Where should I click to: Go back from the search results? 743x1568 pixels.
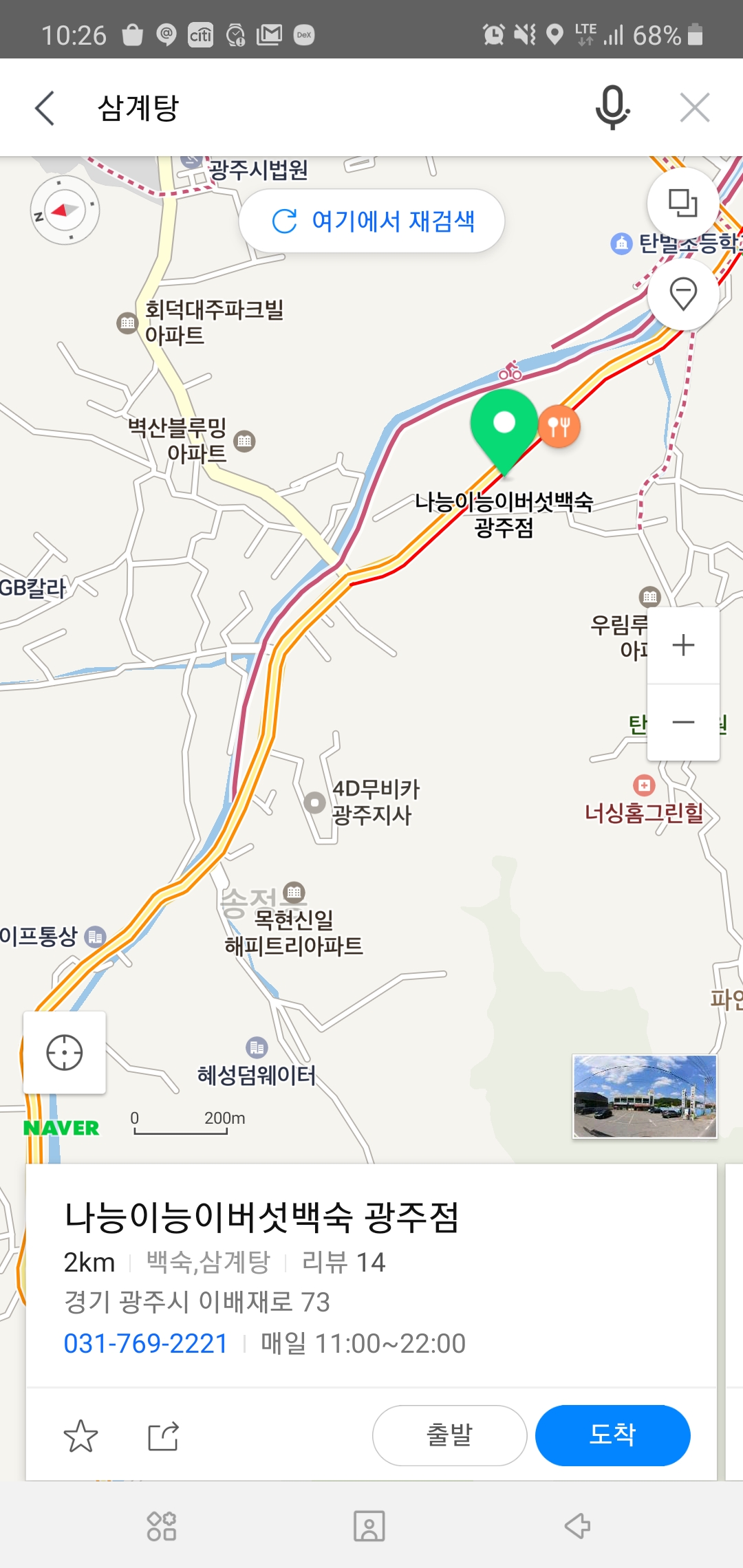click(x=45, y=108)
